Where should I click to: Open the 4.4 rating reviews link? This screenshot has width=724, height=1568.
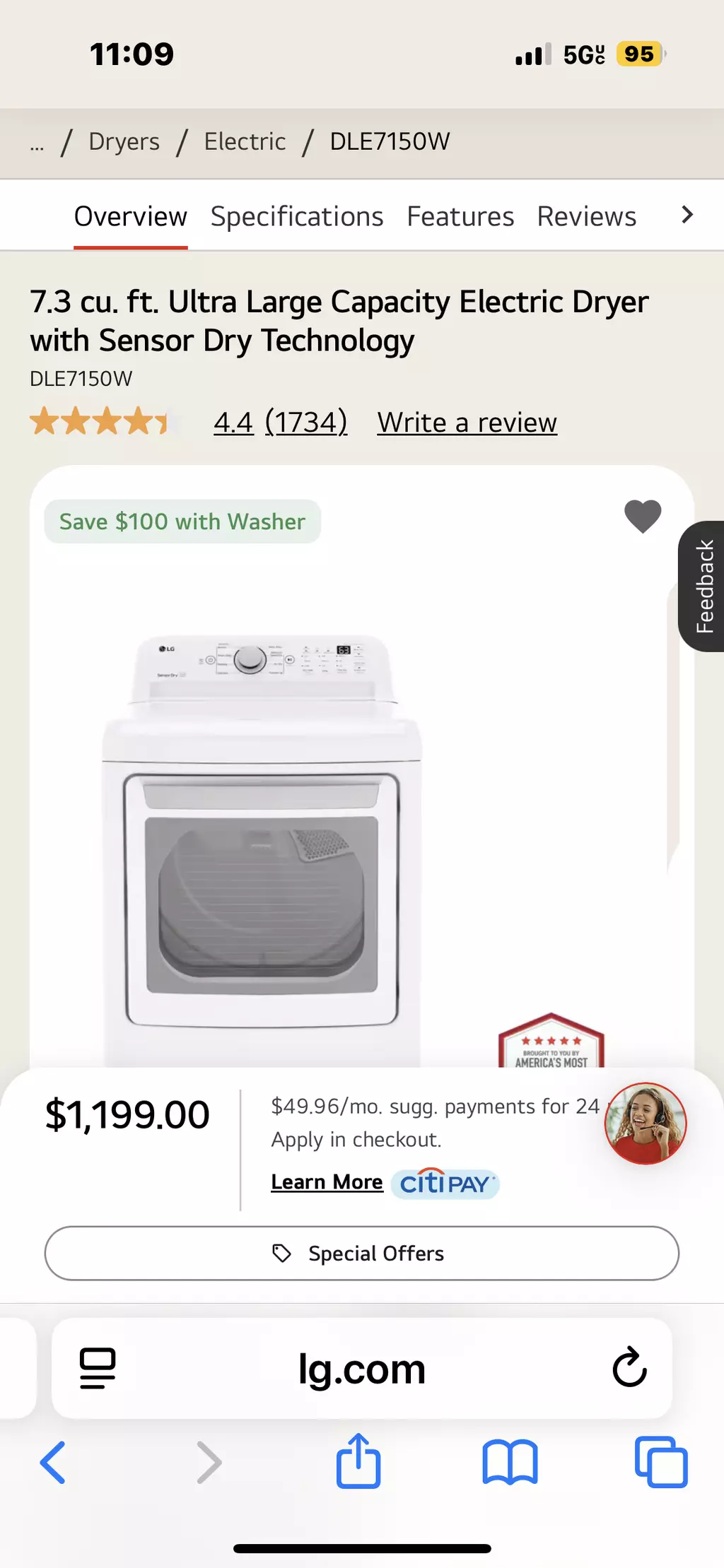(280, 423)
